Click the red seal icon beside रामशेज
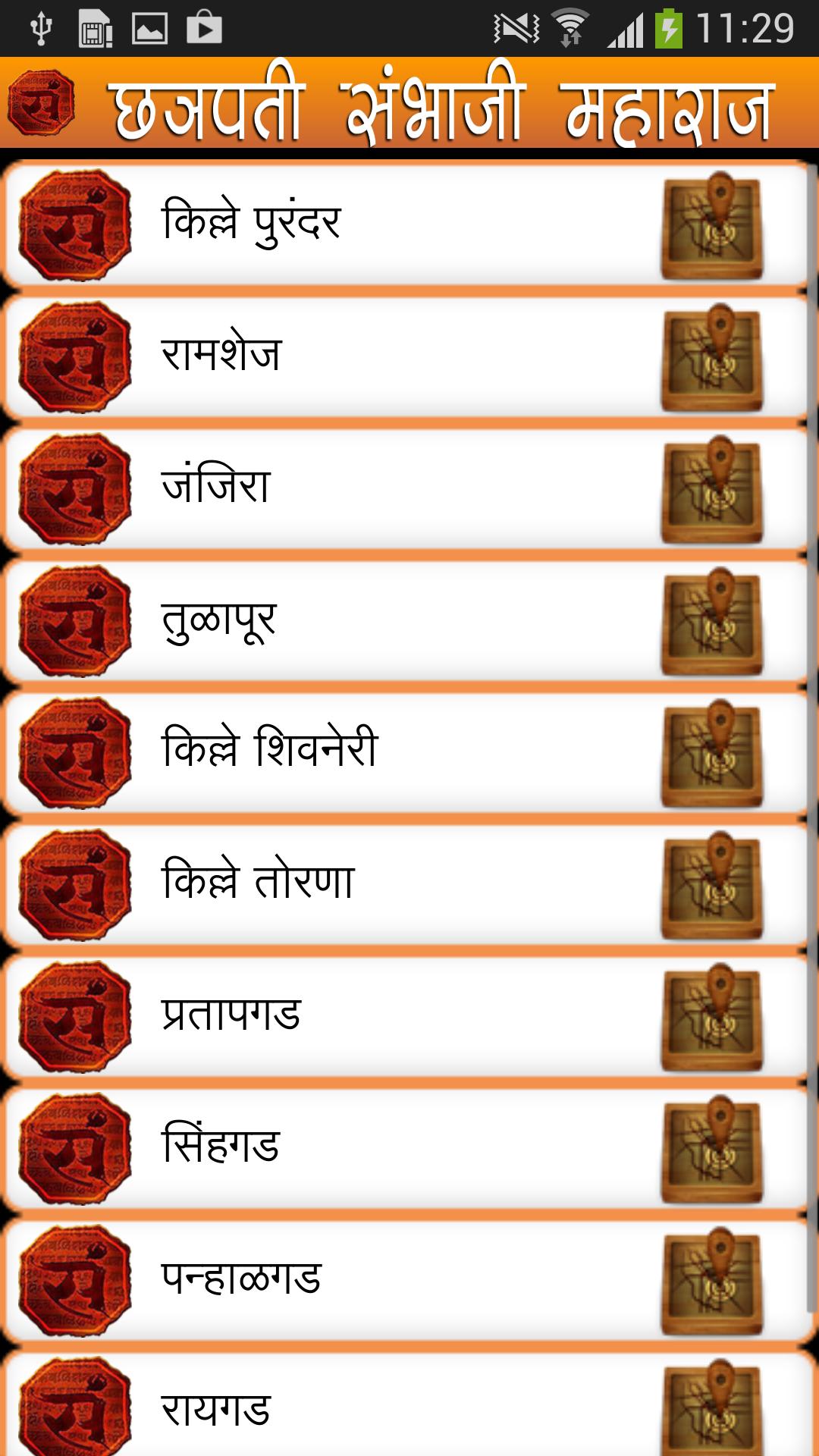 (x=76, y=354)
